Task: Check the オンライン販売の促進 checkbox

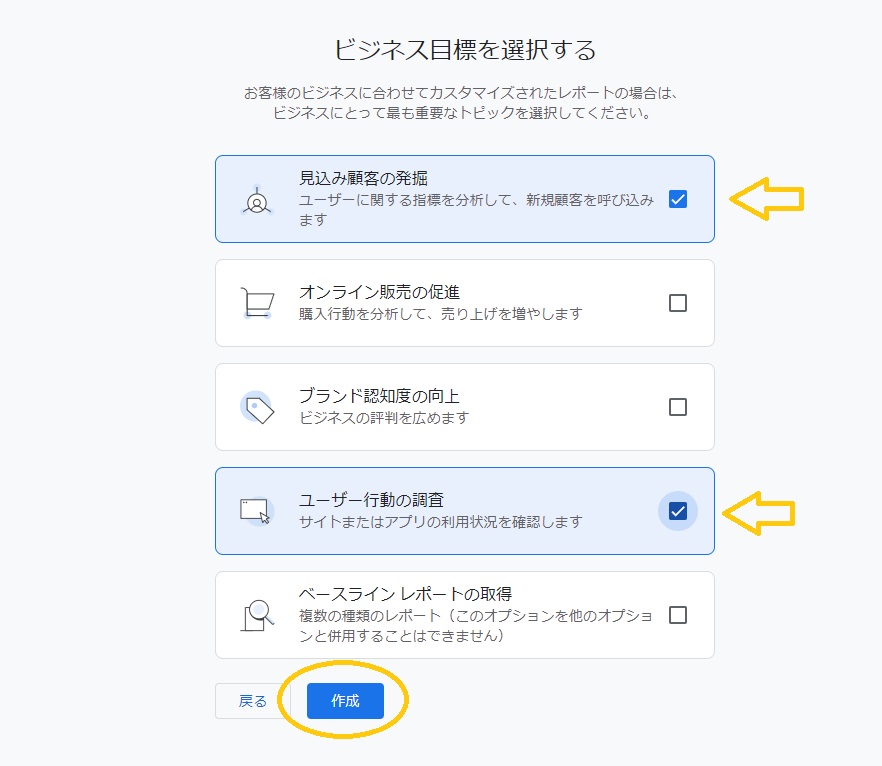Action: [678, 303]
